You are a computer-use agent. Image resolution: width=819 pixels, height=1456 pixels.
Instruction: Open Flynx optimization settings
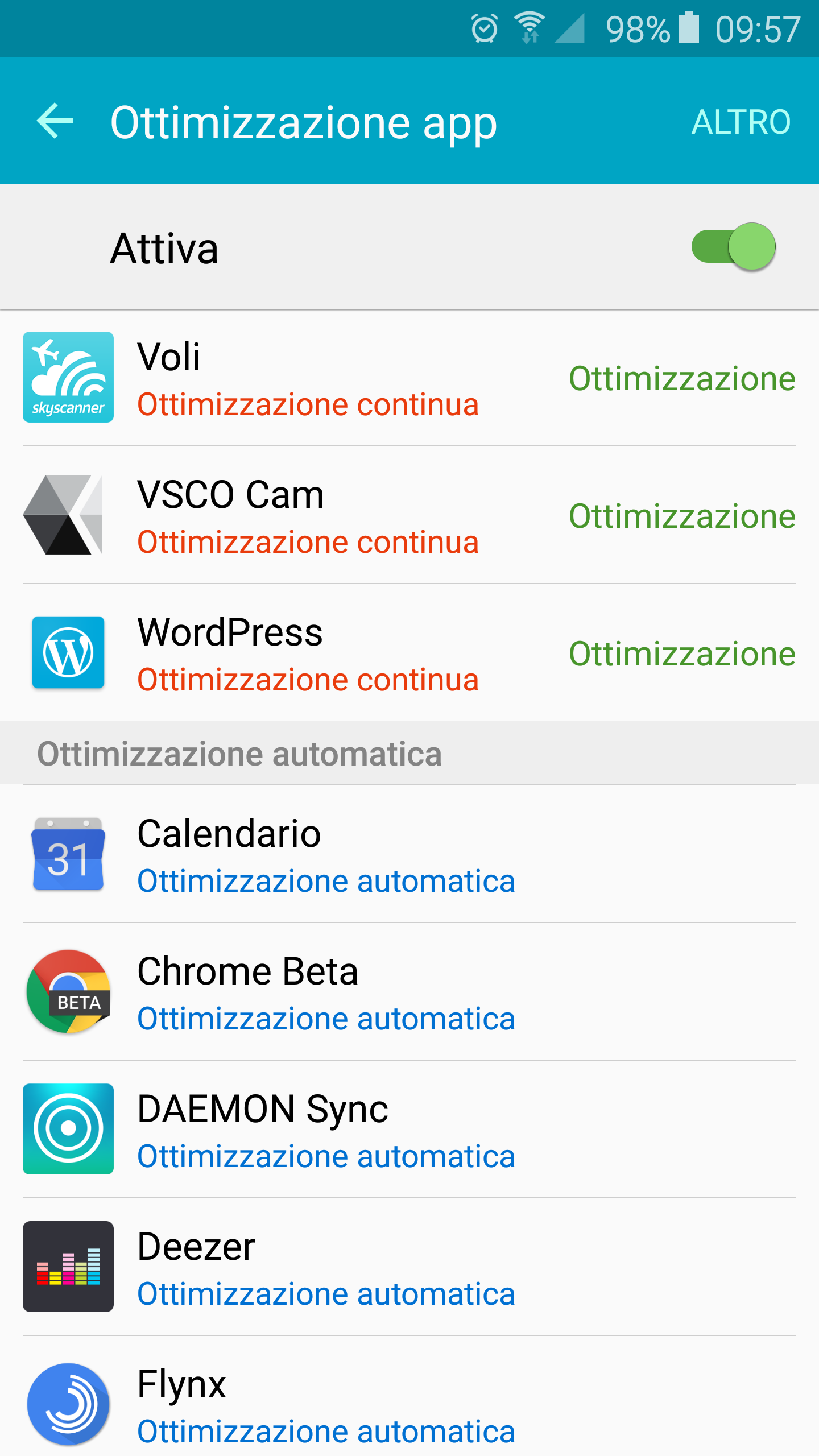409,1396
